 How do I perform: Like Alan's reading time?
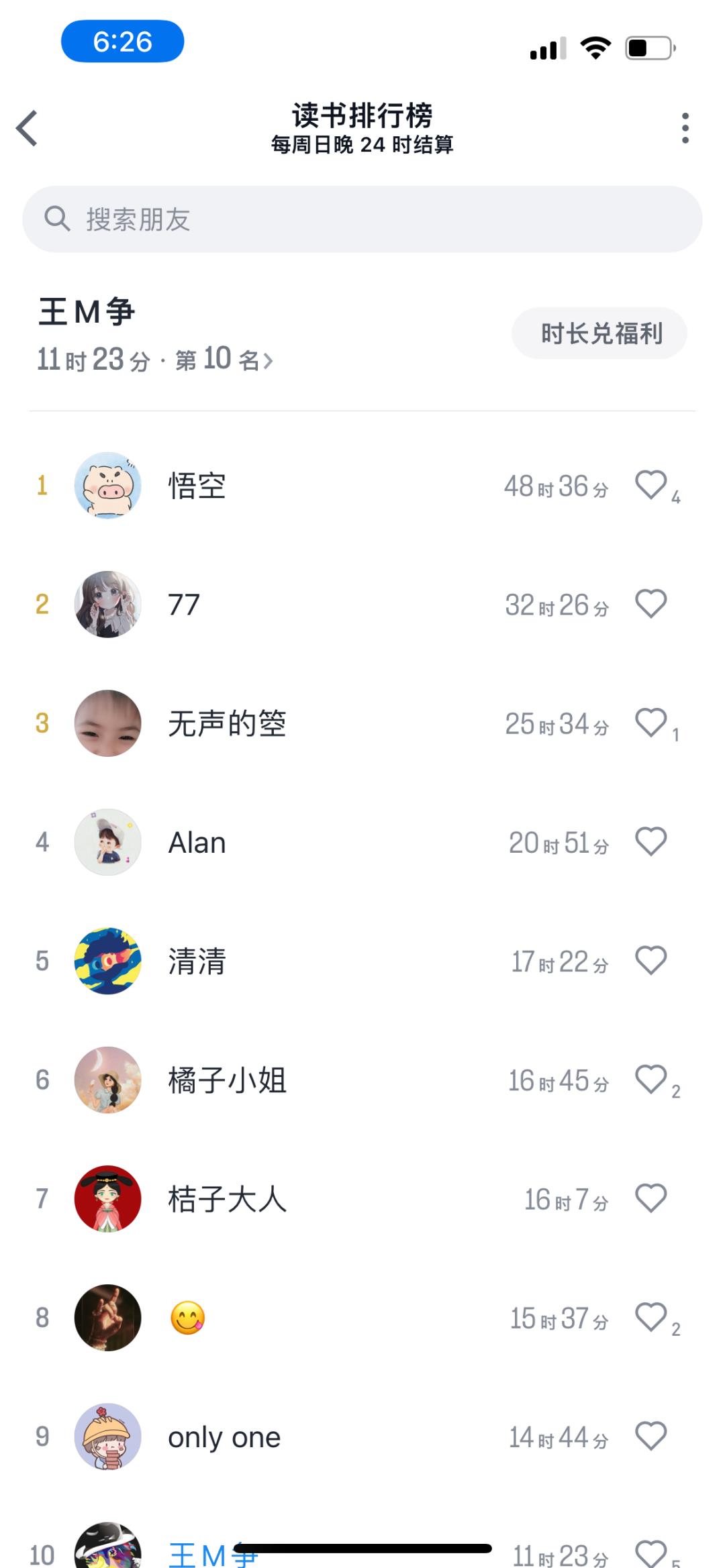coord(650,842)
